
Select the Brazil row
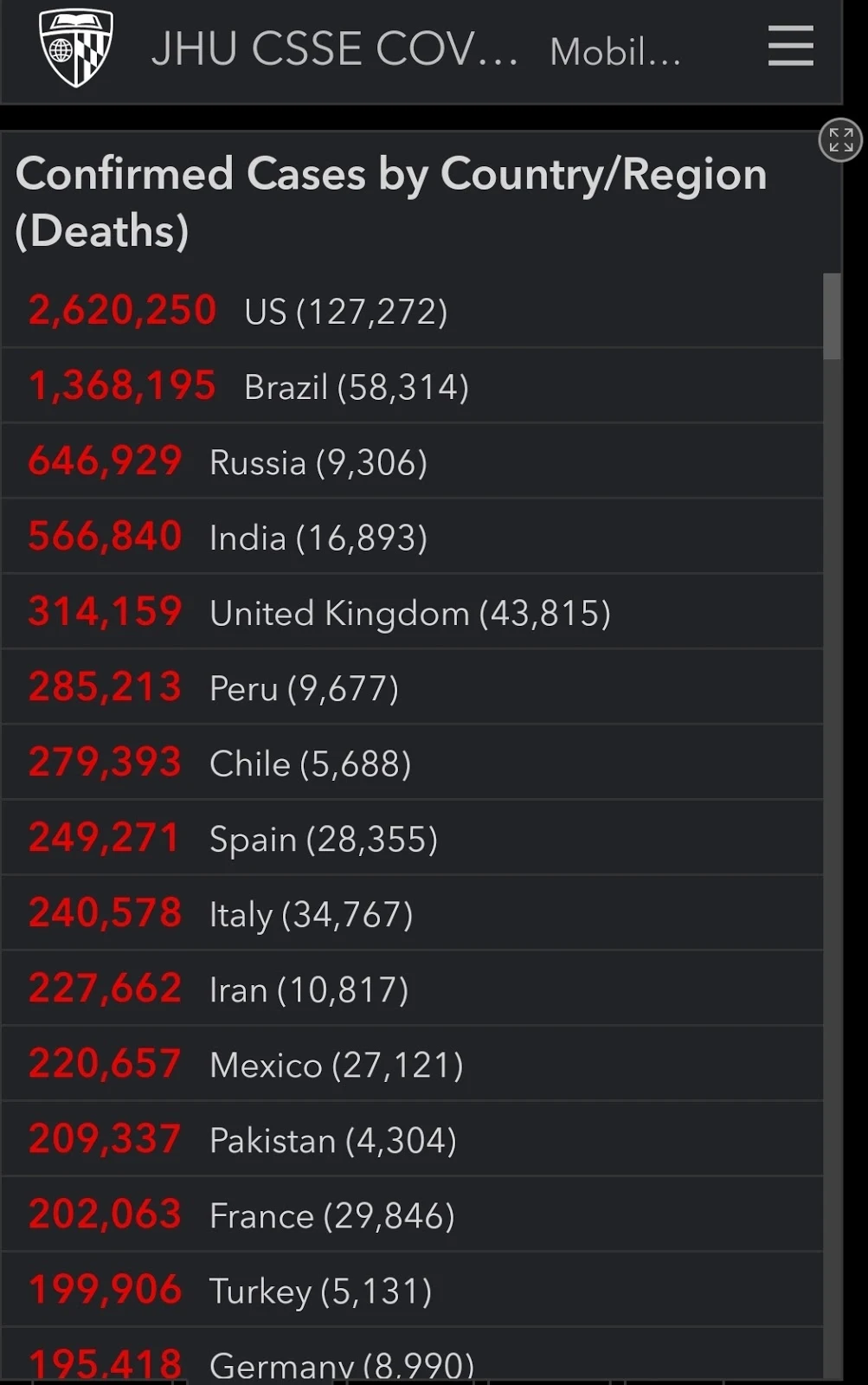[x=412, y=386]
